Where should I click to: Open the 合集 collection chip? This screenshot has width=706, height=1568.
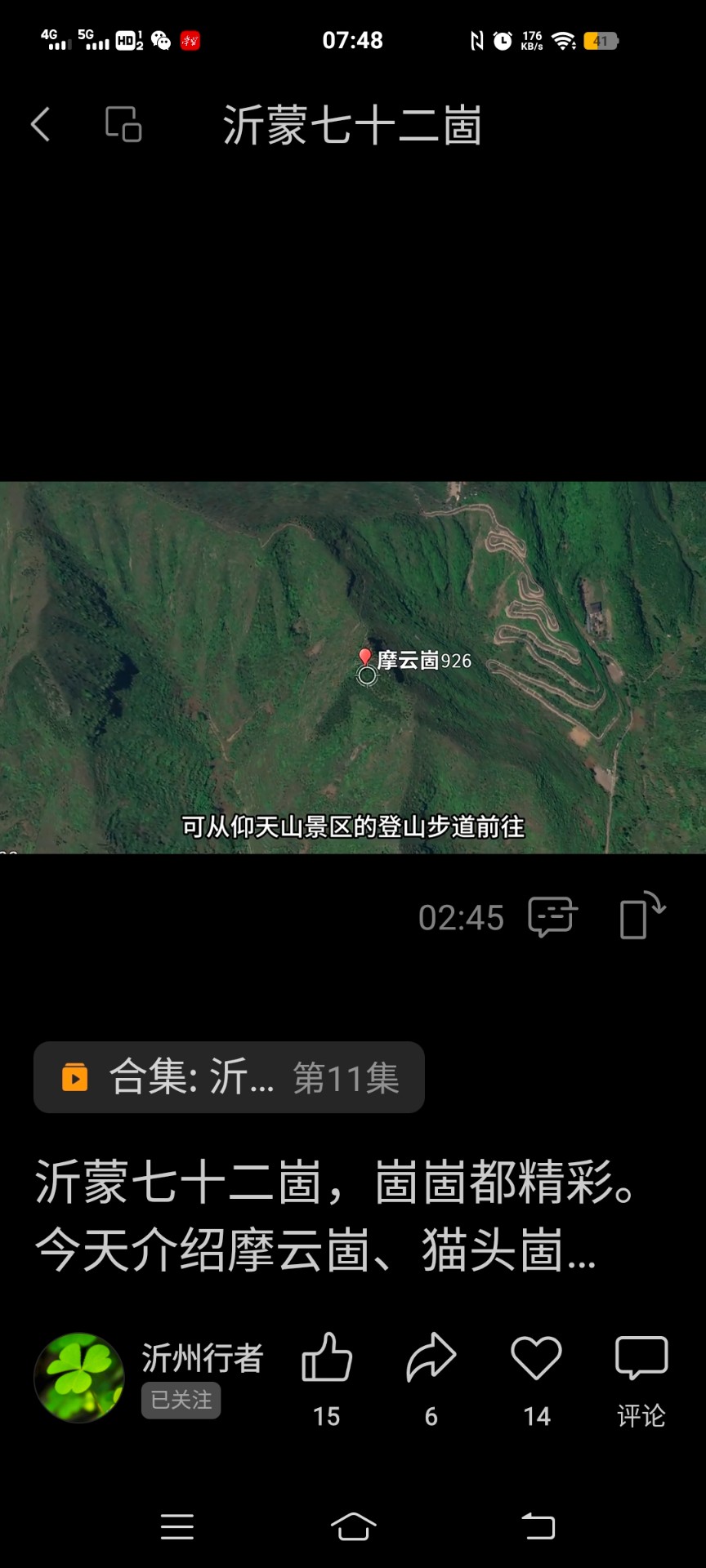click(229, 1077)
